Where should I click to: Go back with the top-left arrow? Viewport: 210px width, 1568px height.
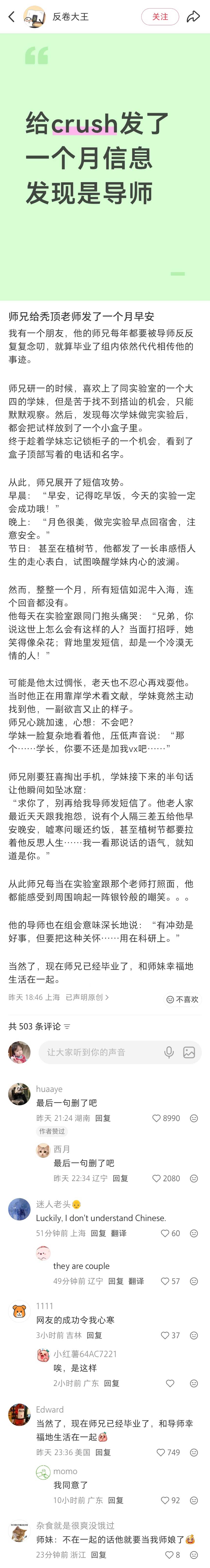11,17
